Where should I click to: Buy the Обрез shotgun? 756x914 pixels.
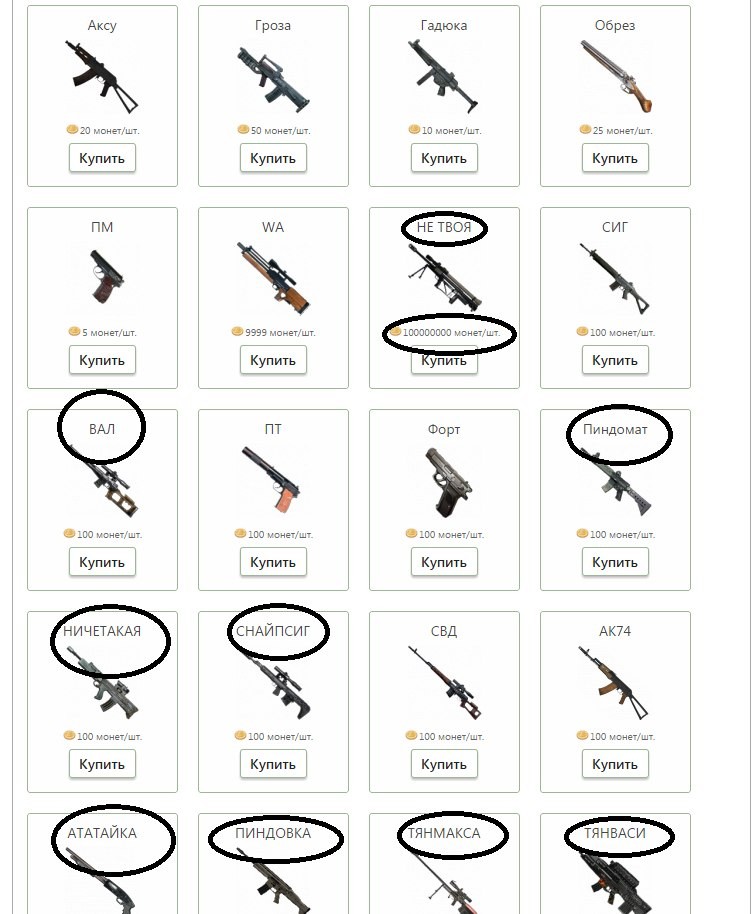tap(615, 158)
